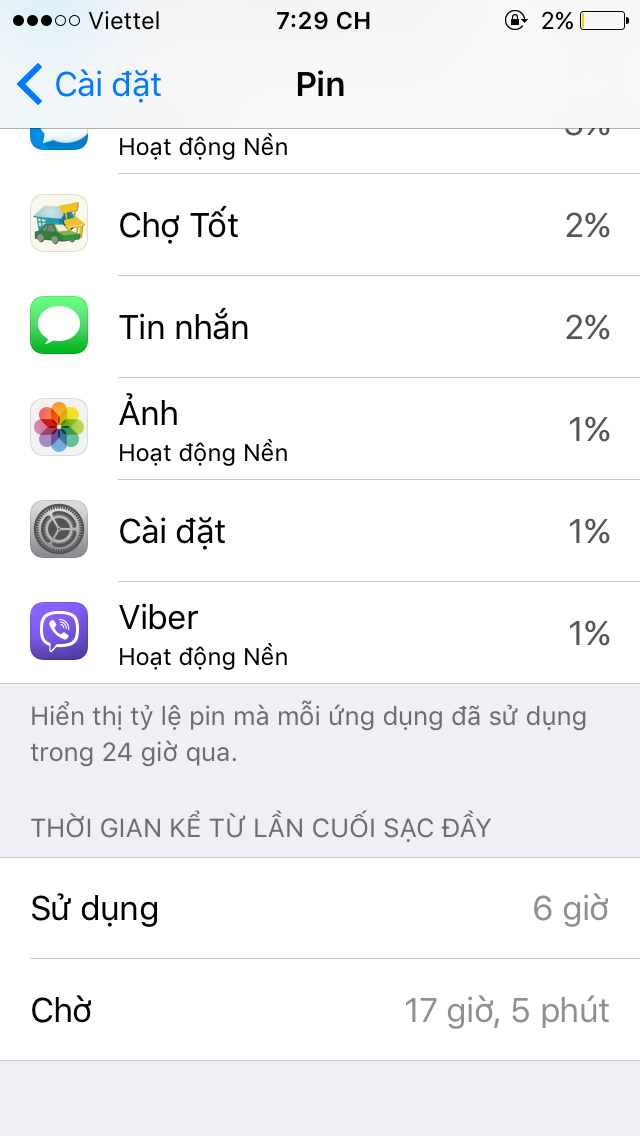Select the Tin nhắn battery usage row
Screen dimensions: 640x1136
[320, 327]
